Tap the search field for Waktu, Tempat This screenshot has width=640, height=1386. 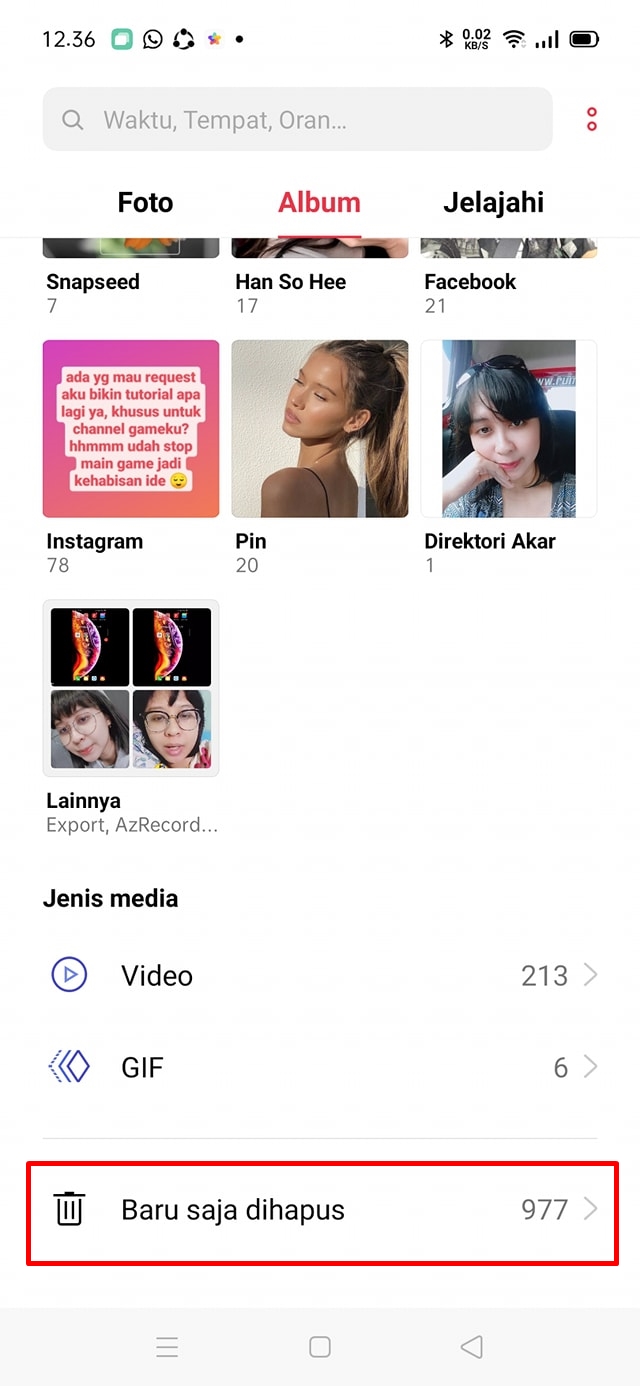297,120
